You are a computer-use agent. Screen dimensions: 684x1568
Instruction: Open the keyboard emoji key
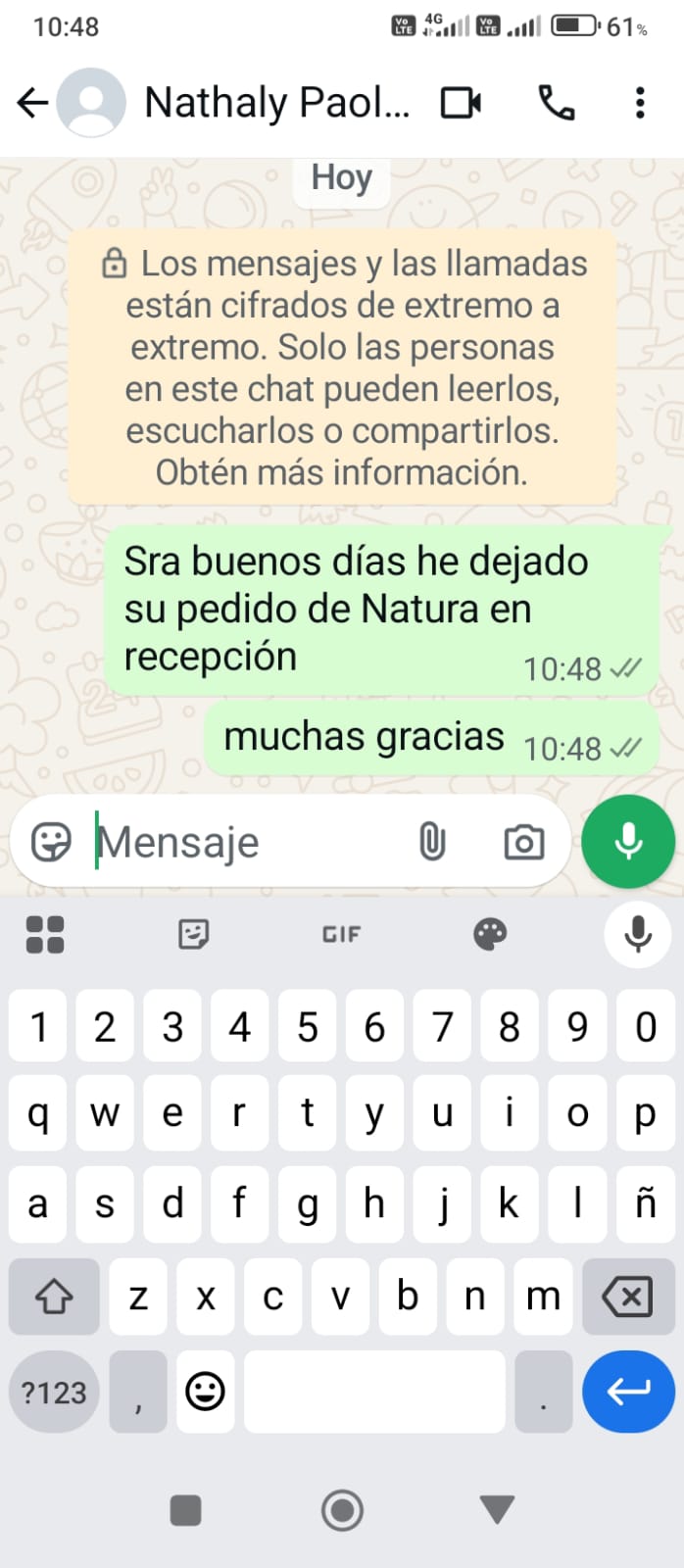pyautogui.click(x=205, y=1392)
